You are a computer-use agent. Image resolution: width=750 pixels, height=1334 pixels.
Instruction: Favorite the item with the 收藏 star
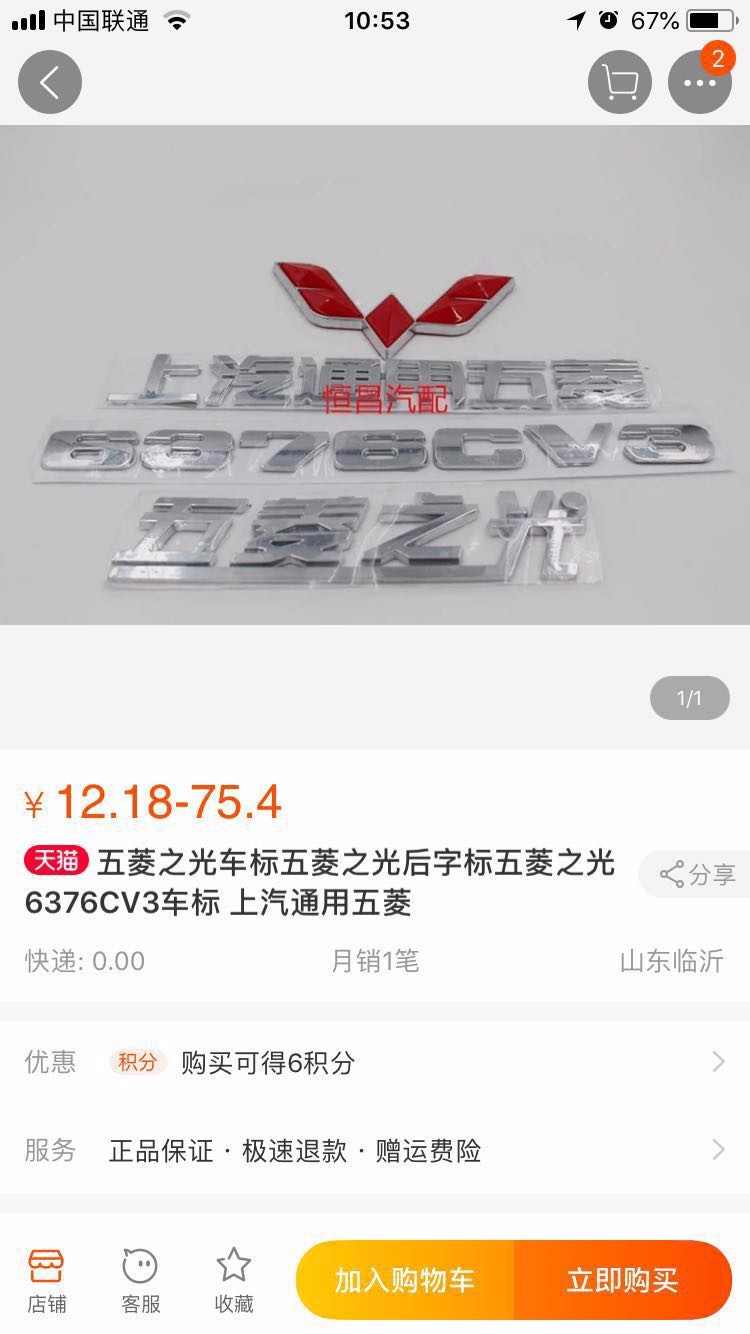(235, 1280)
